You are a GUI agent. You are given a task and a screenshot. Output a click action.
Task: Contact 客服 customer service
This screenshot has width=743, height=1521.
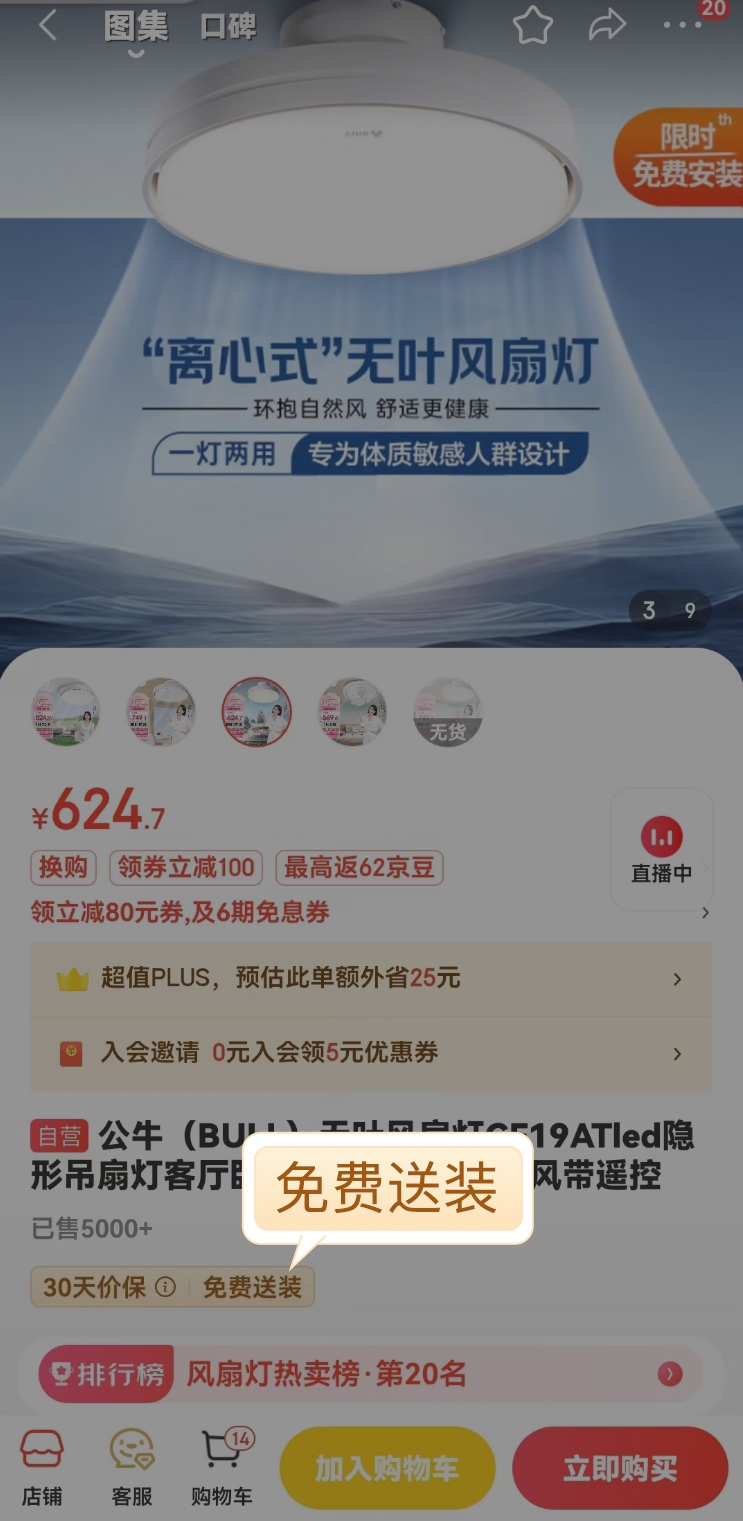(x=131, y=1467)
